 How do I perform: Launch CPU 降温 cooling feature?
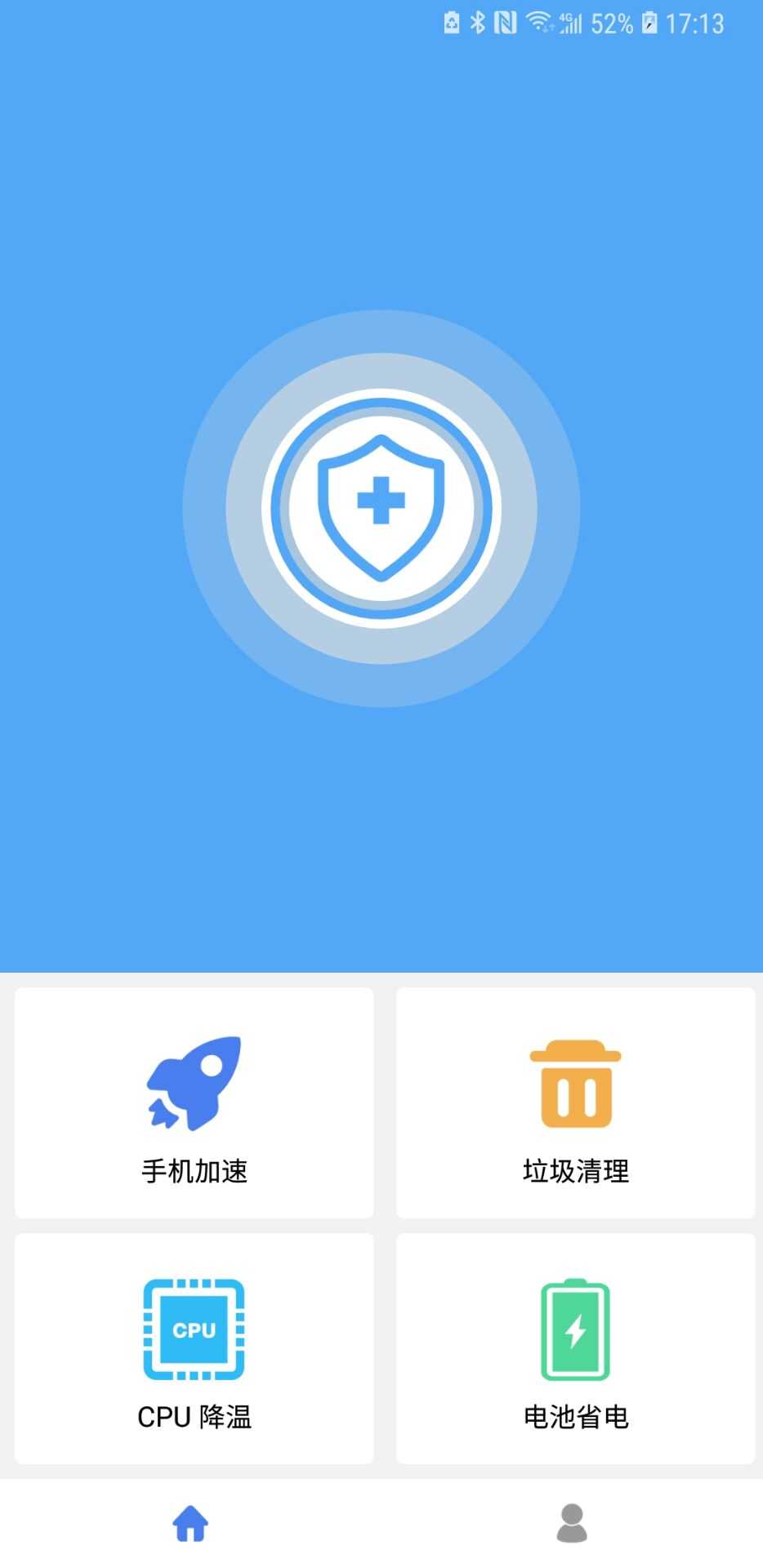pyautogui.click(x=193, y=1347)
